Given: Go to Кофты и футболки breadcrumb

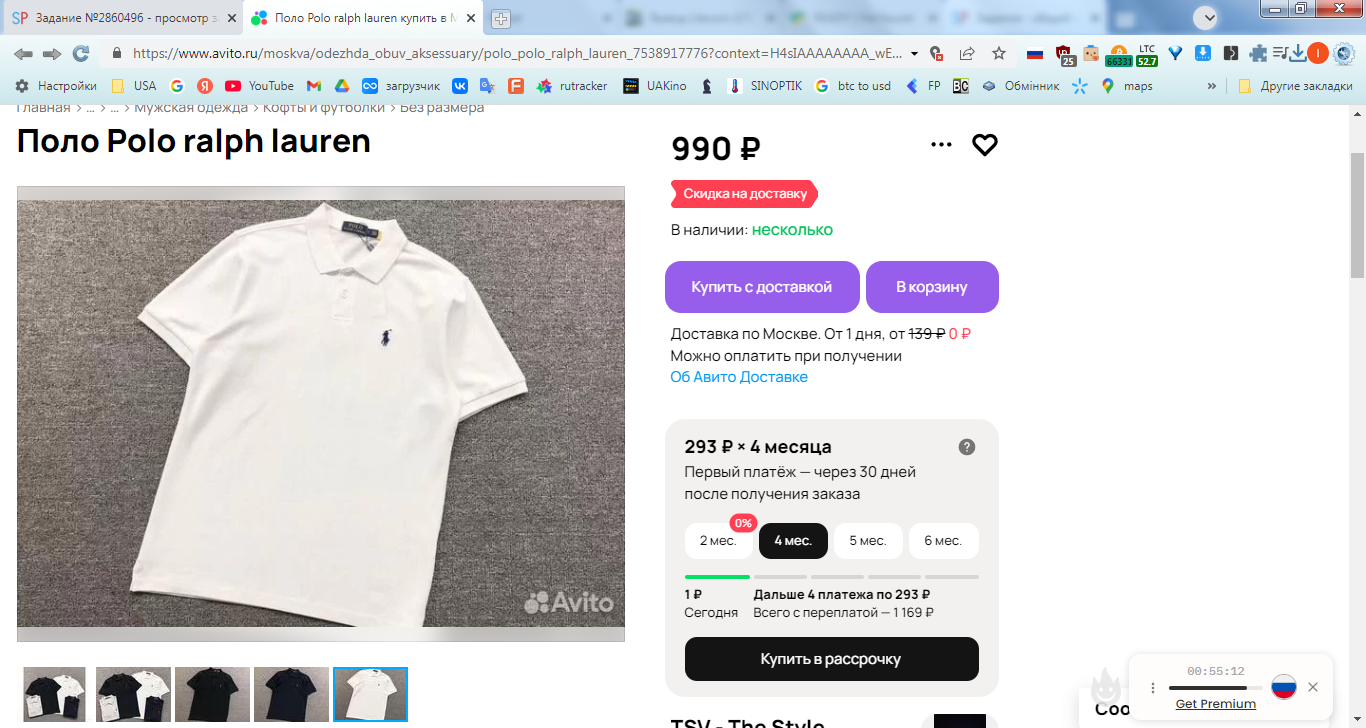Looking at the screenshot, I should pos(324,108).
